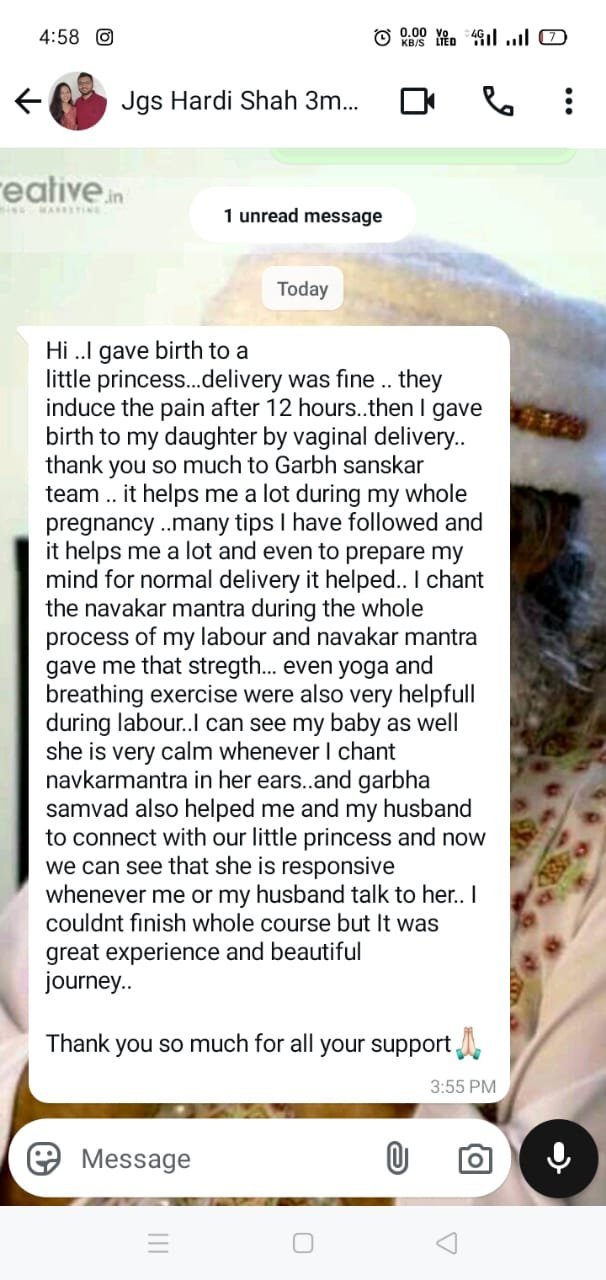The image size is (606, 1280).
Task: Tap the system back navigation button
Action: tap(447, 1243)
